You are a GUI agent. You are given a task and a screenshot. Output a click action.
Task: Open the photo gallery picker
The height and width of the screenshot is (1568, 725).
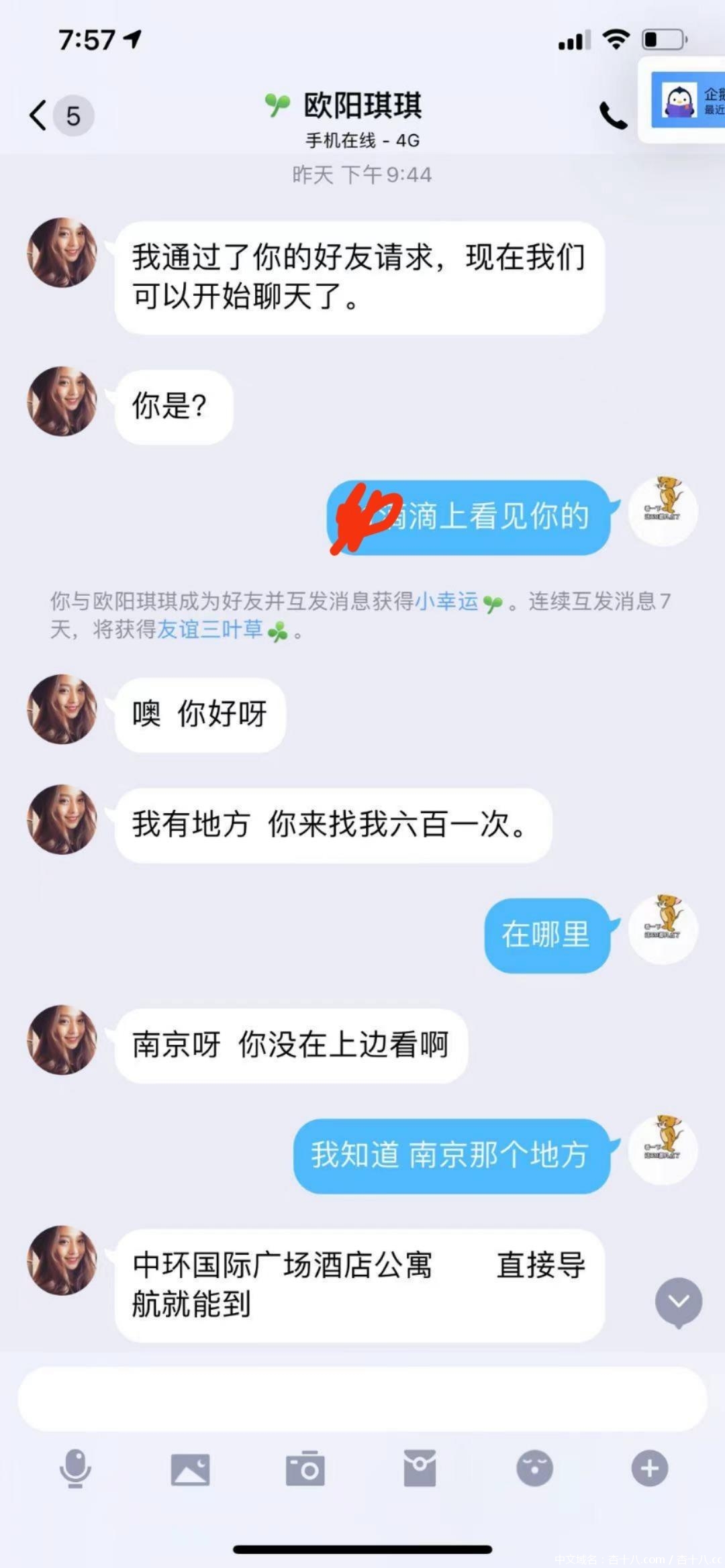190,1468
